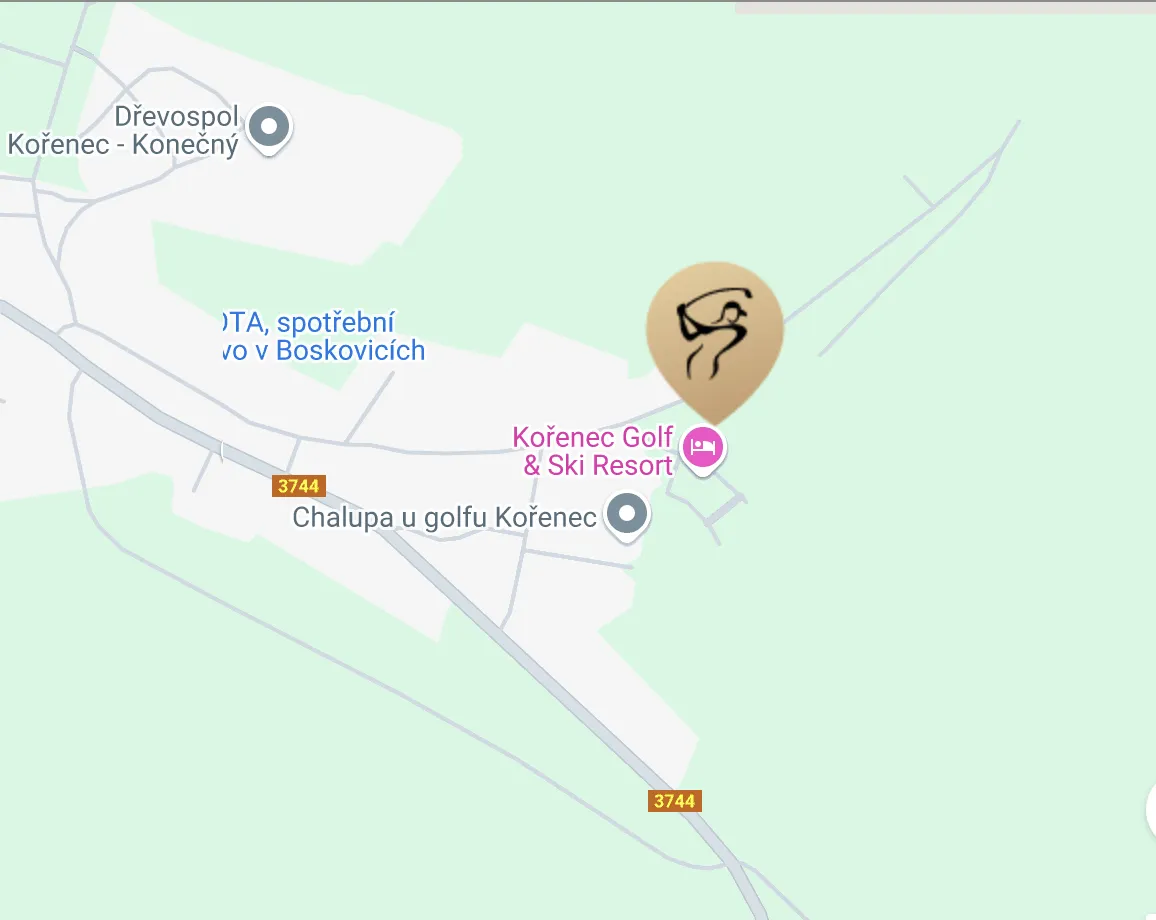
Task: Open Kořenec Golf & Ski Resort place pin
Action: click(x=703, y=447)
